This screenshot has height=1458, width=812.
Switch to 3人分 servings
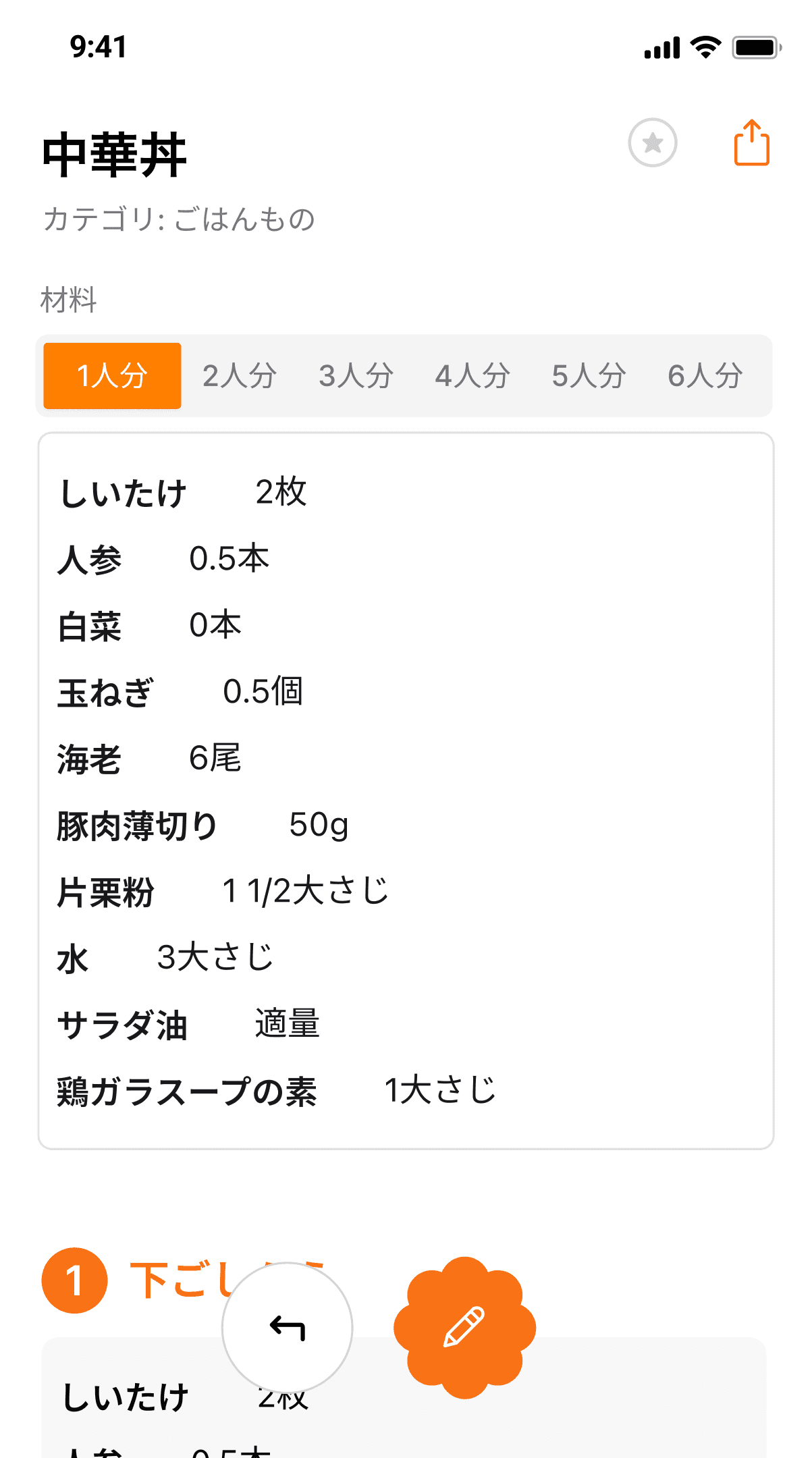pyautogui.click(x=356, y=376)
